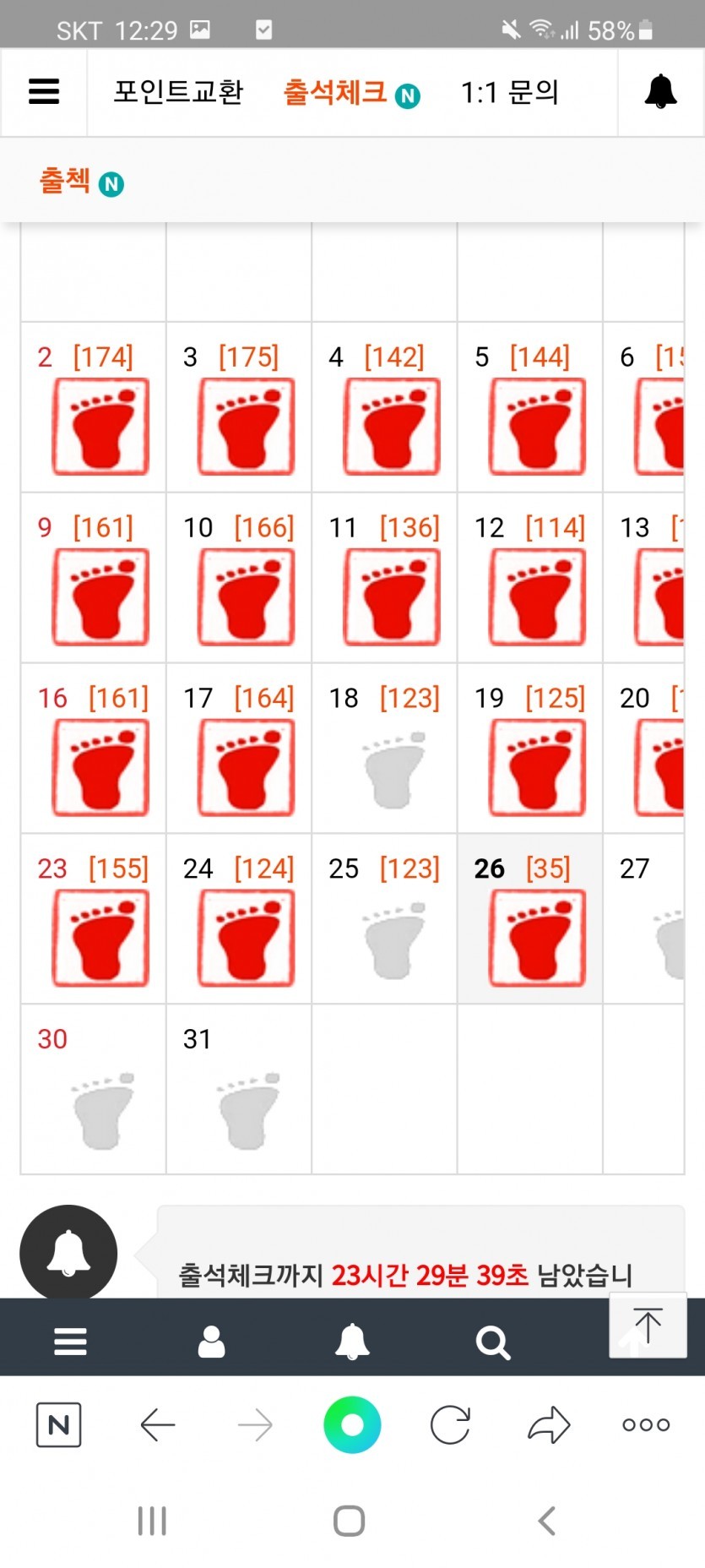Open the top-right notifications bell
This screenshot has height=1568, width=705.
[660, 91]
